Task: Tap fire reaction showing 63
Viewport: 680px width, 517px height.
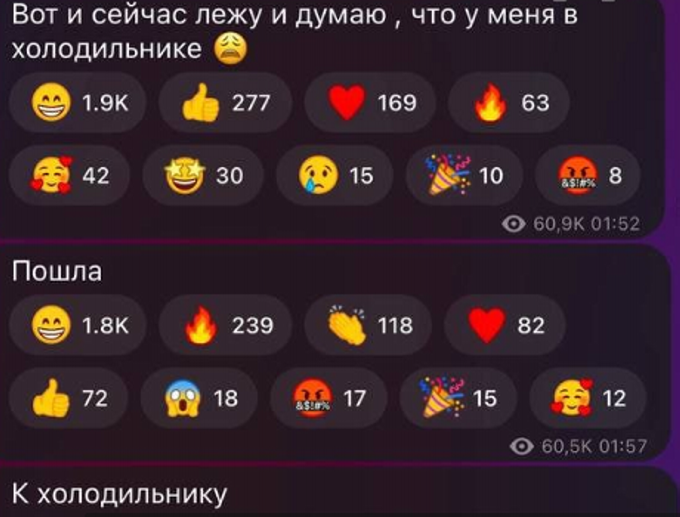Action: point(512,102)
